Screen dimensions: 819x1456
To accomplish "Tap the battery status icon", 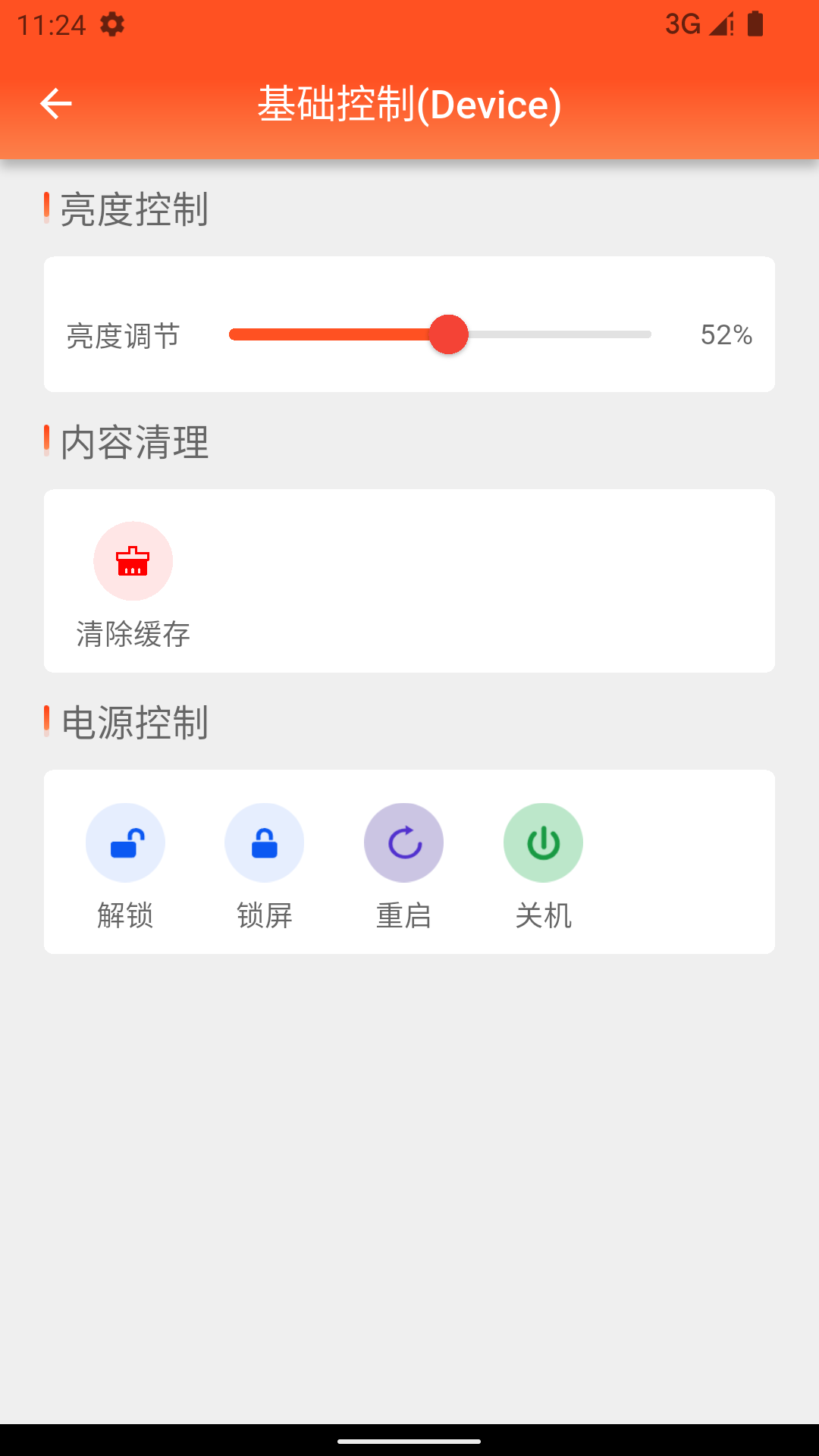I will click(755, 24).
